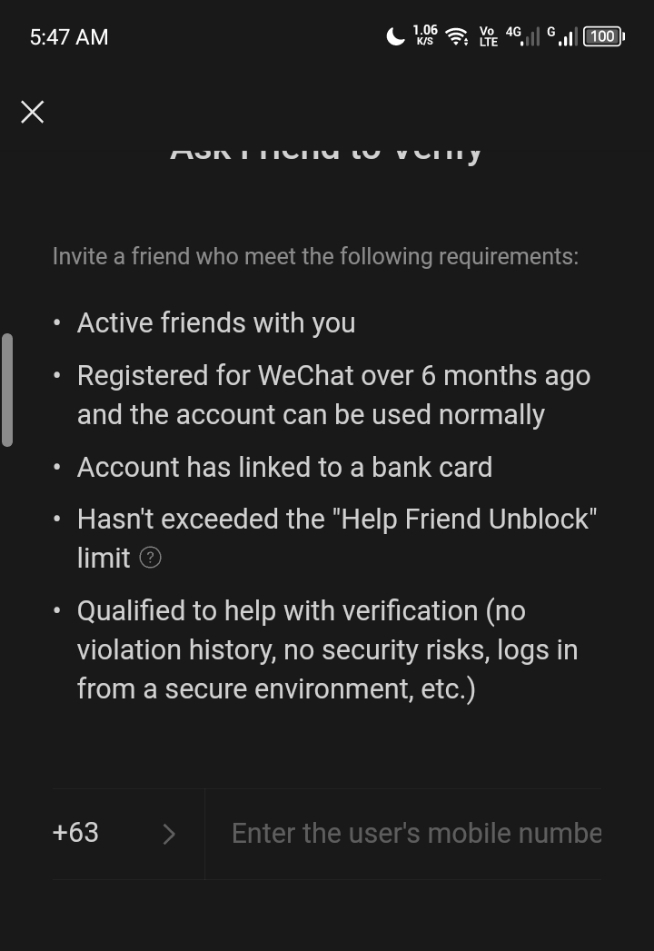Close the Ask Friend to Verify page

(x=32, y=111)
